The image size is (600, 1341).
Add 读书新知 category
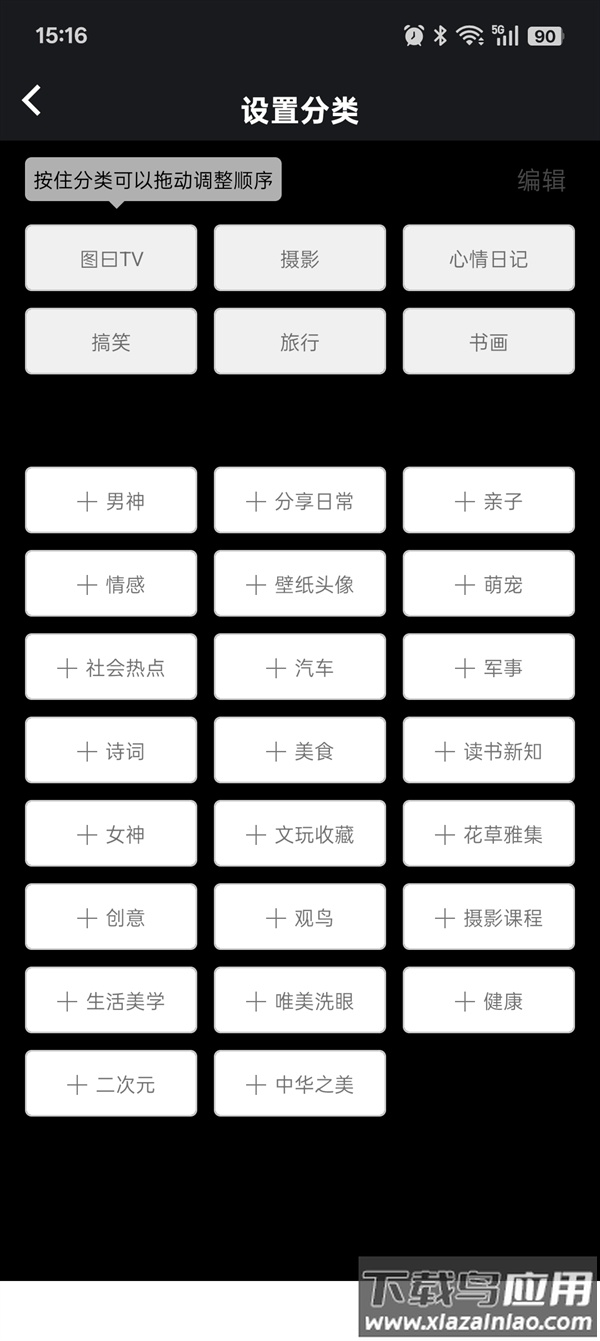tap(488, 751)
